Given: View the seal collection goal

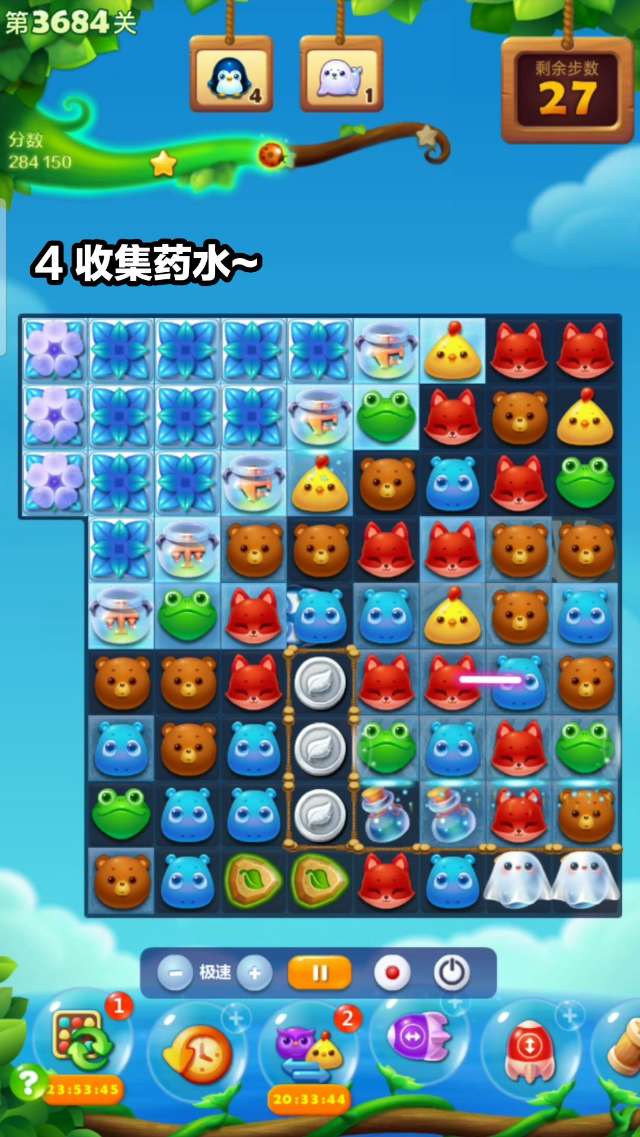Looking at the screenshot, I should pyautogui.click(x=341, y=76).
